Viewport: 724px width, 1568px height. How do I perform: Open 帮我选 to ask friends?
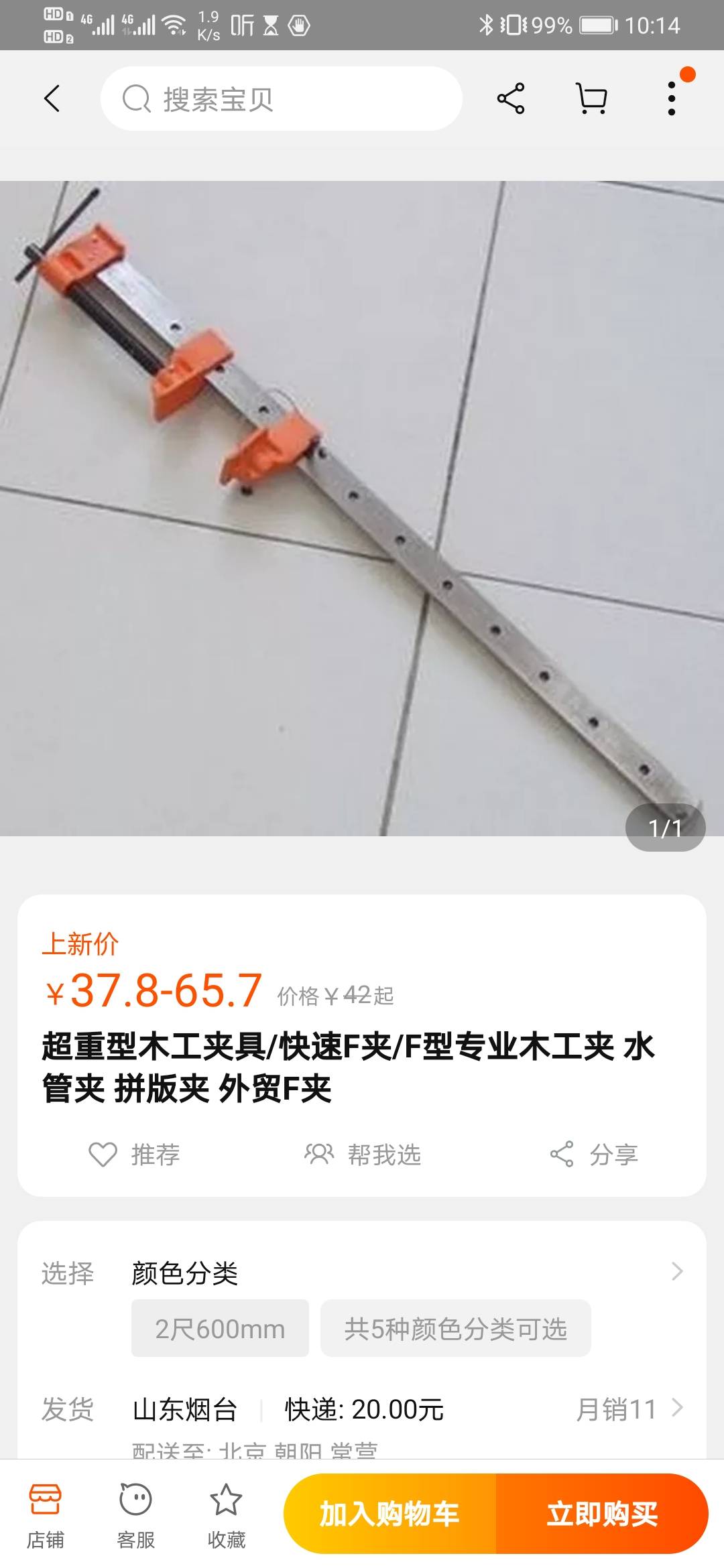pyautogui.click(x=363, y=1154)
